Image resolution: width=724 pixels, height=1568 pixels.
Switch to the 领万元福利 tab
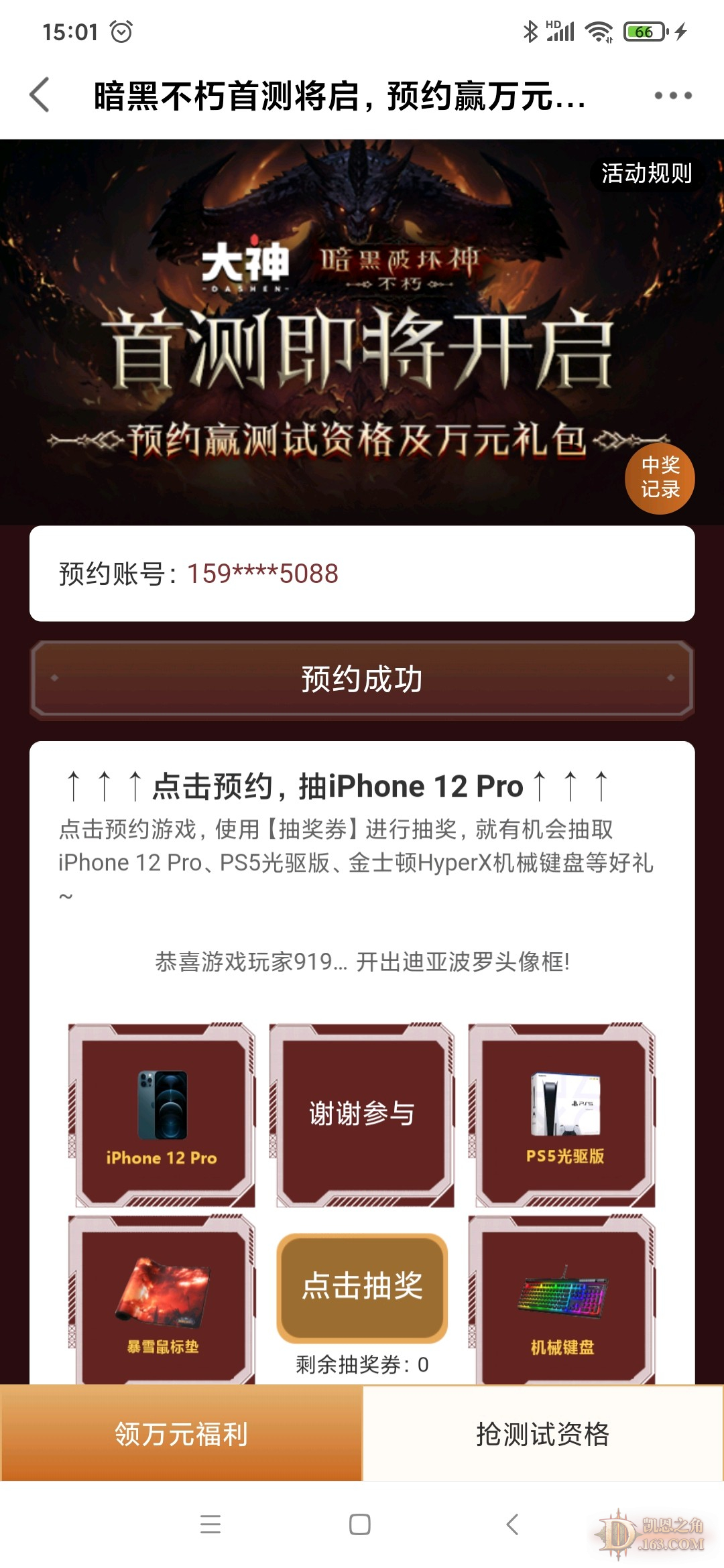(181, 1433)
